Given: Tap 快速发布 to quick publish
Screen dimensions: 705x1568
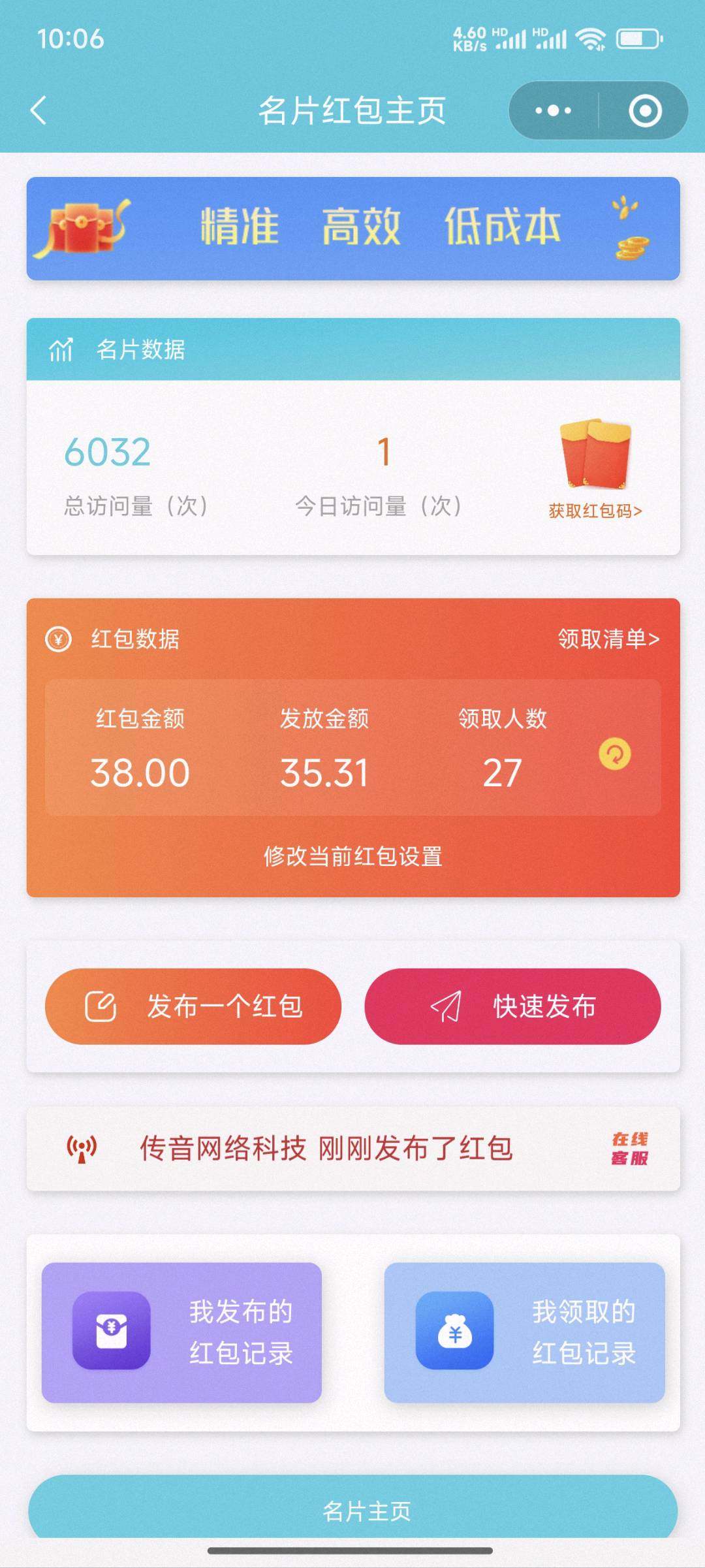Looking at the screenshot, I should pos(512,1006).
